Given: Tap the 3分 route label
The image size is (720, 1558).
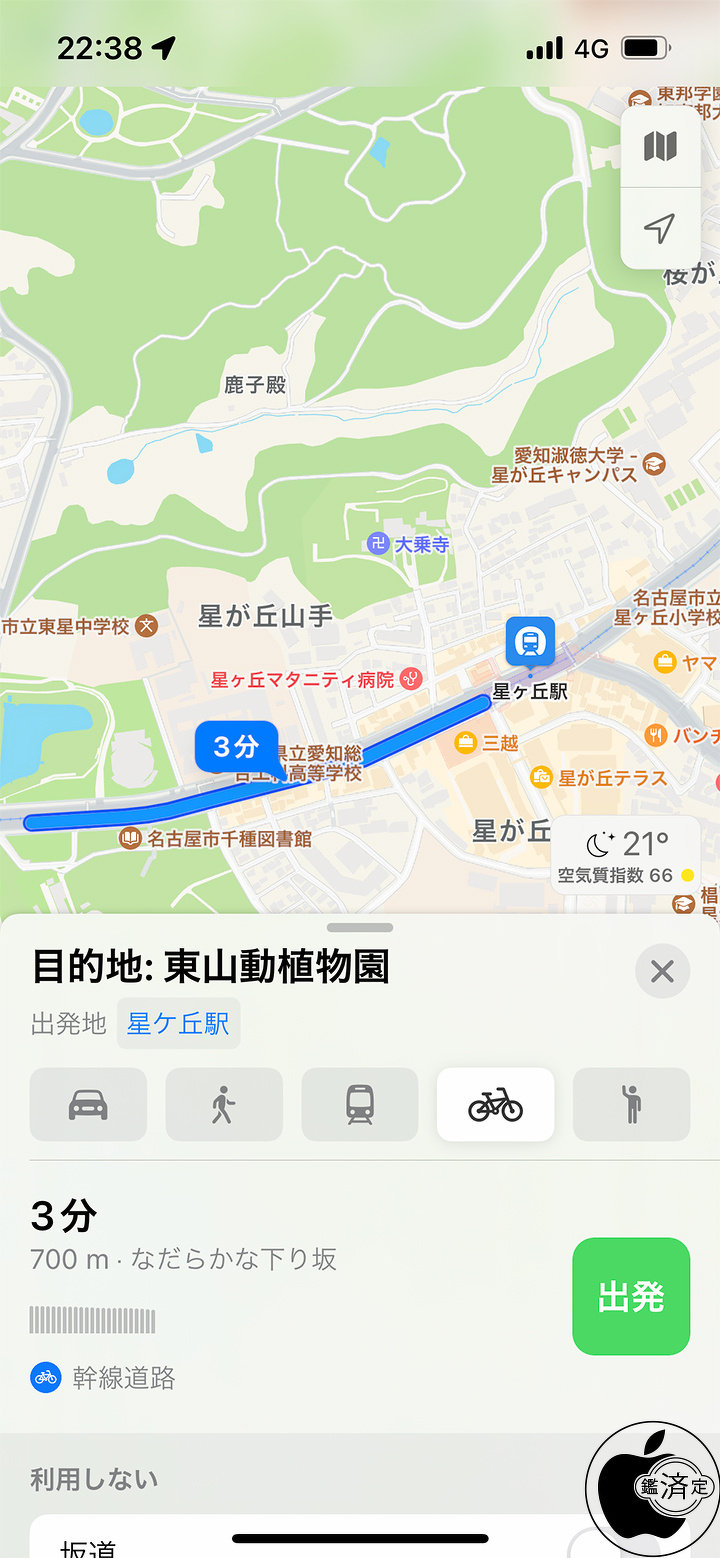Looking at the screenshot, I should click(x=236, y=746).
